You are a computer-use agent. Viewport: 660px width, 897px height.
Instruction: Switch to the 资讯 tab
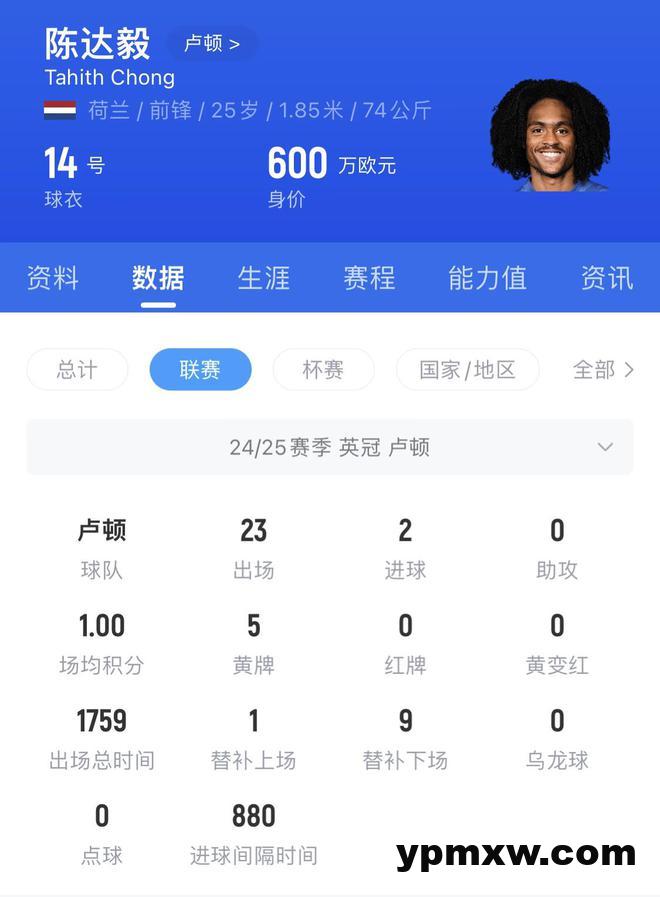(x=607, y=278)
